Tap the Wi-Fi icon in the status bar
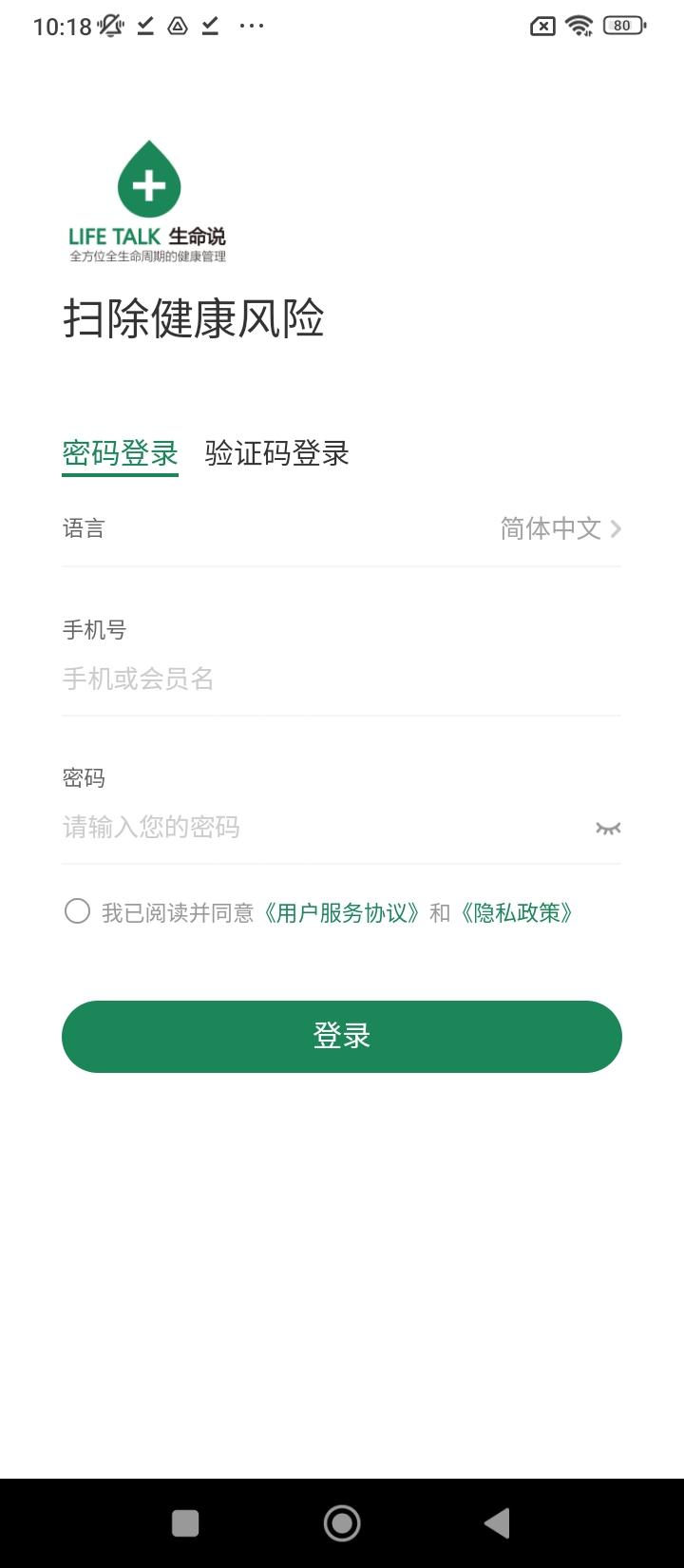 579,25
